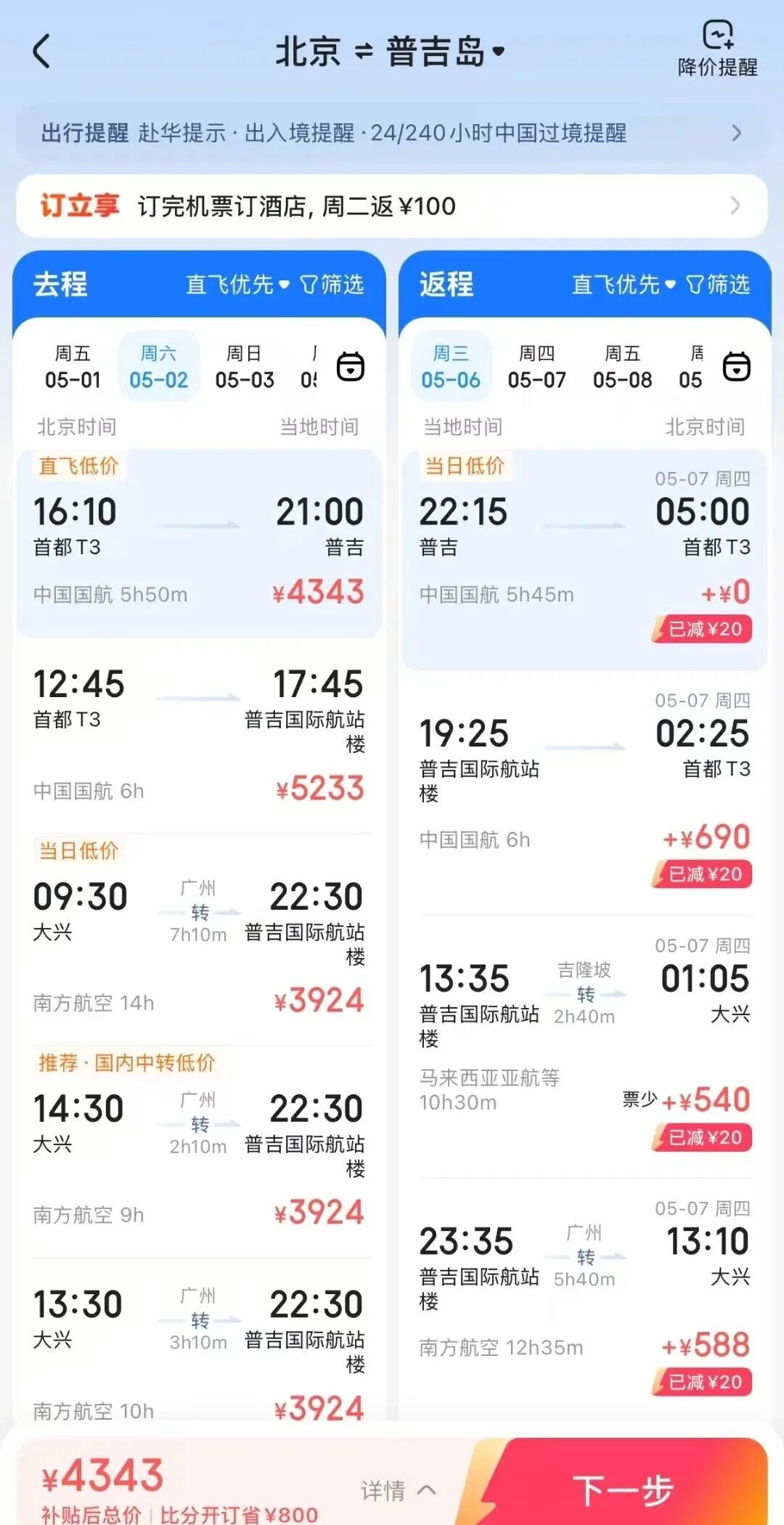Continue with the 下一步 button
784x1525 pixels.
coord(624,1489)
